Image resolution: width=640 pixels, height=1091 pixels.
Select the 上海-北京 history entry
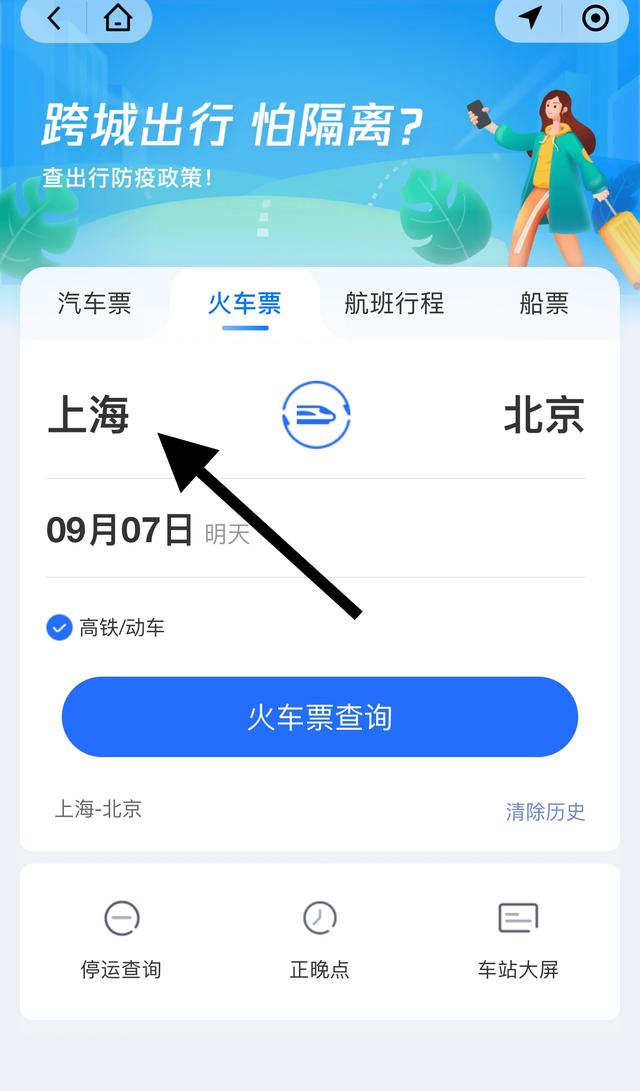tap(98, 809)
